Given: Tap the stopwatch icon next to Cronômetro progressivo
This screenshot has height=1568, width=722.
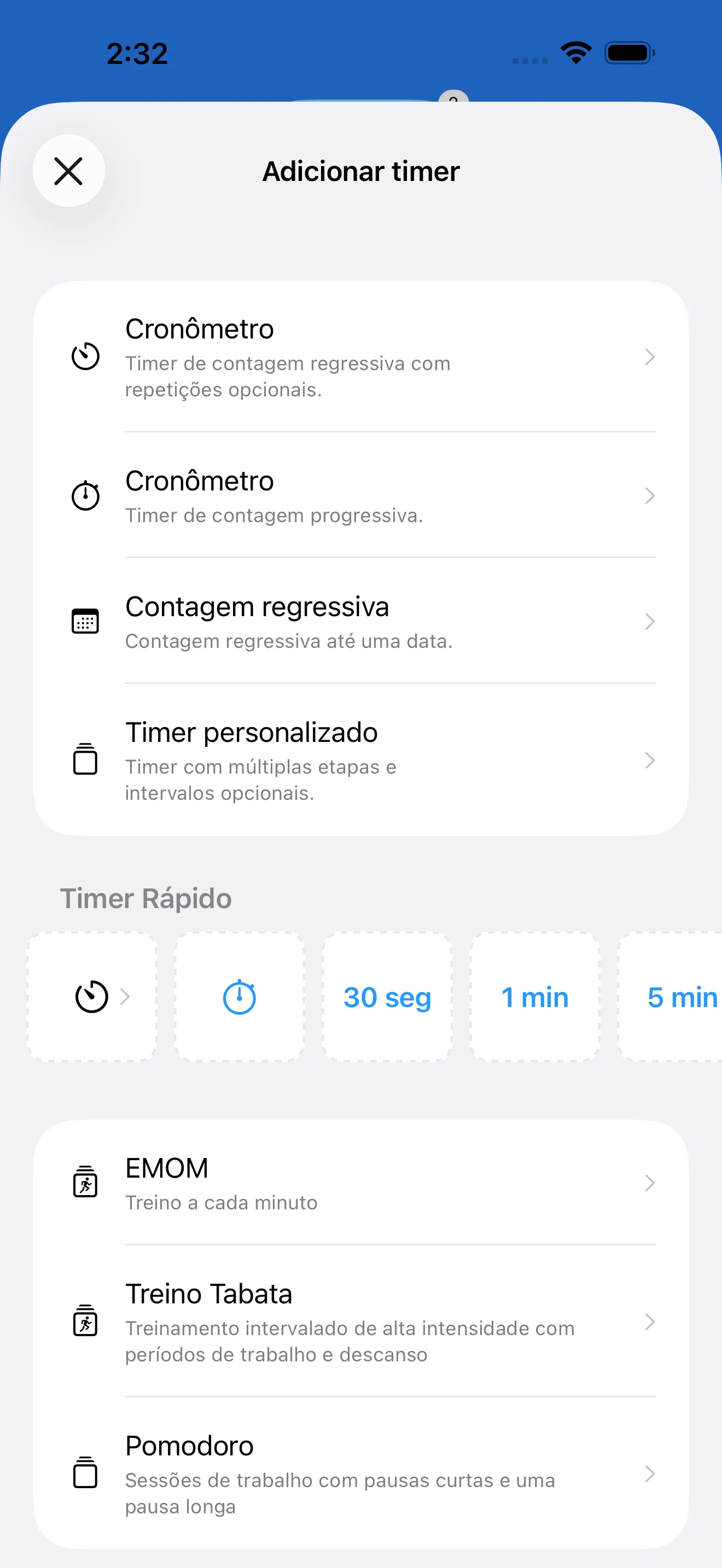Looking at the screenshot, I should (85, 495).
